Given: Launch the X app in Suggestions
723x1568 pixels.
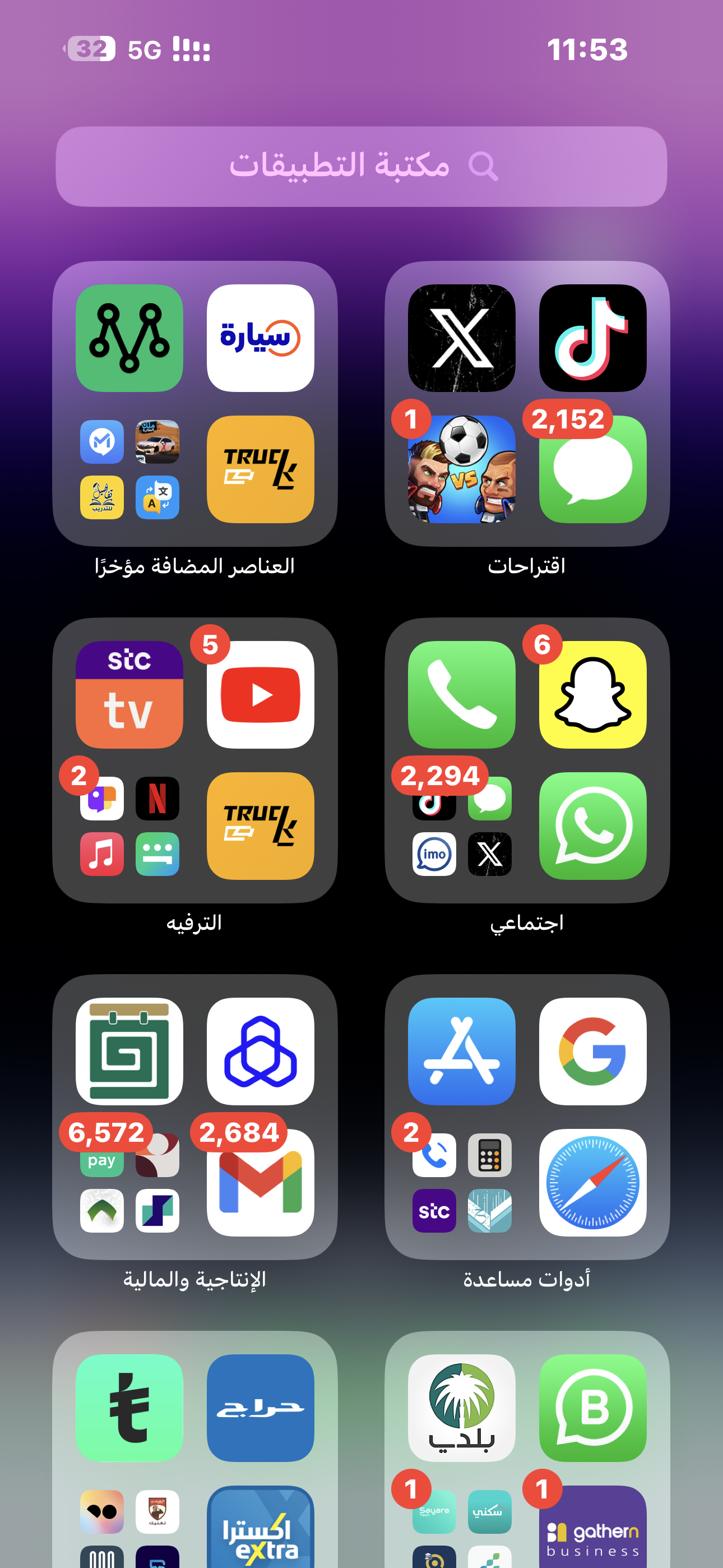Looking at the screenshot, I should click(461, 338).
